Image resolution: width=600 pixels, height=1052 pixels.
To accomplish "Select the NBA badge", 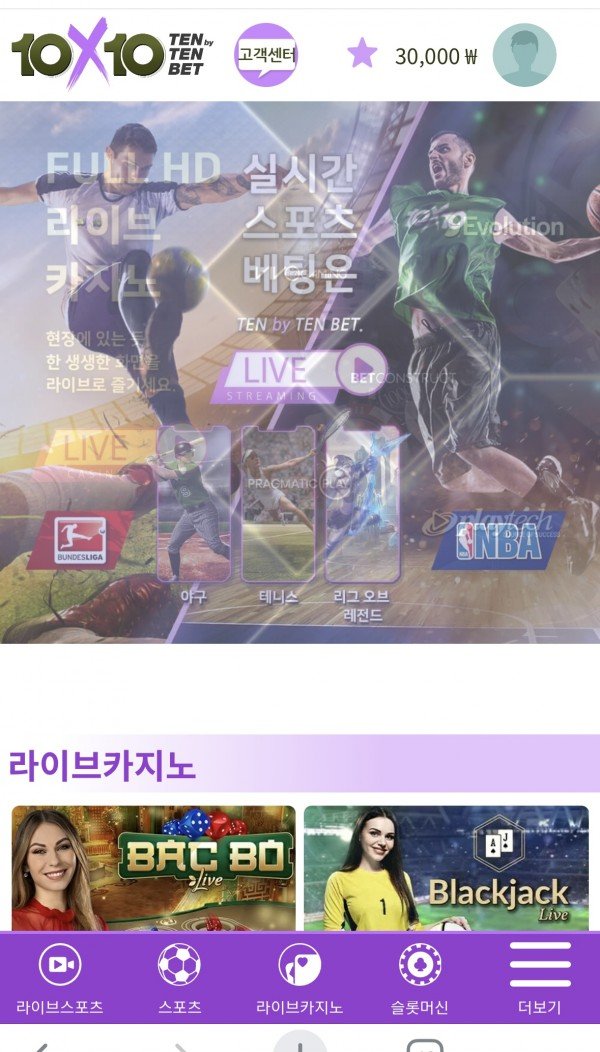I will 497,541.
